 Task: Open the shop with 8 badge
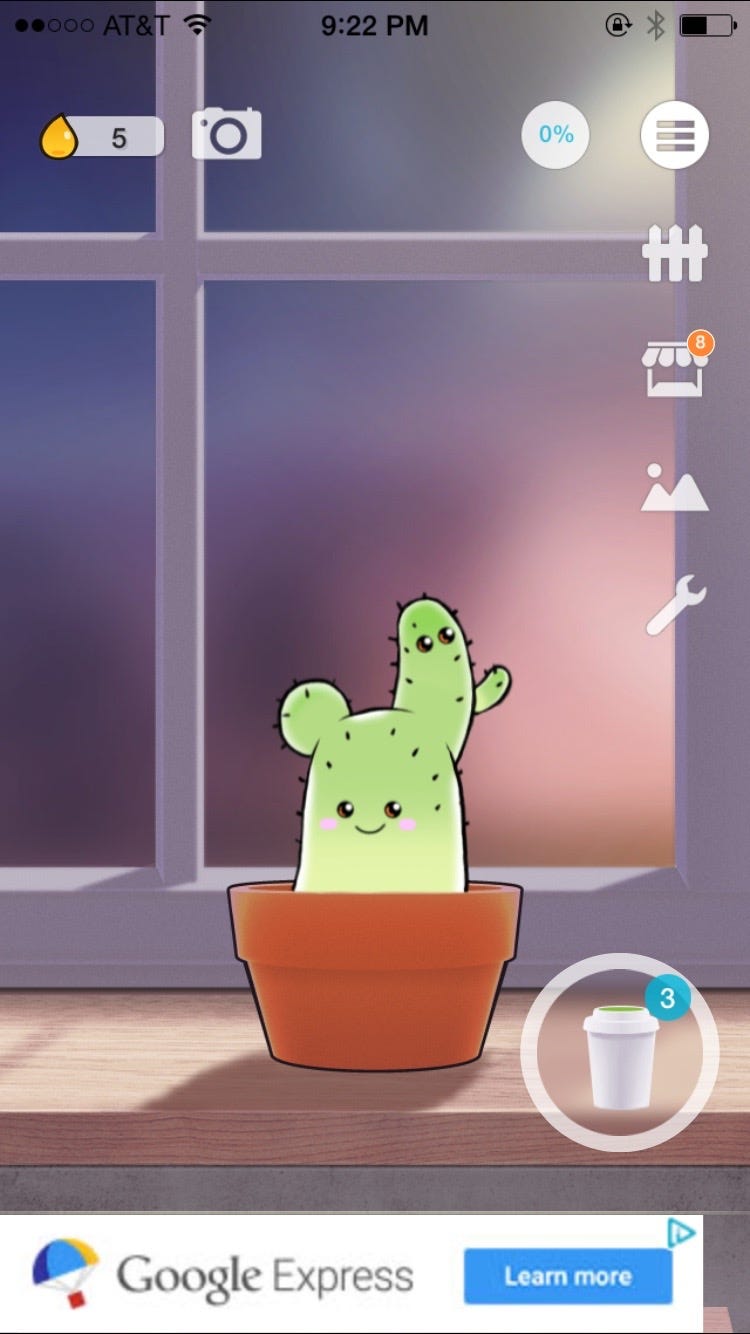(675, 368)
